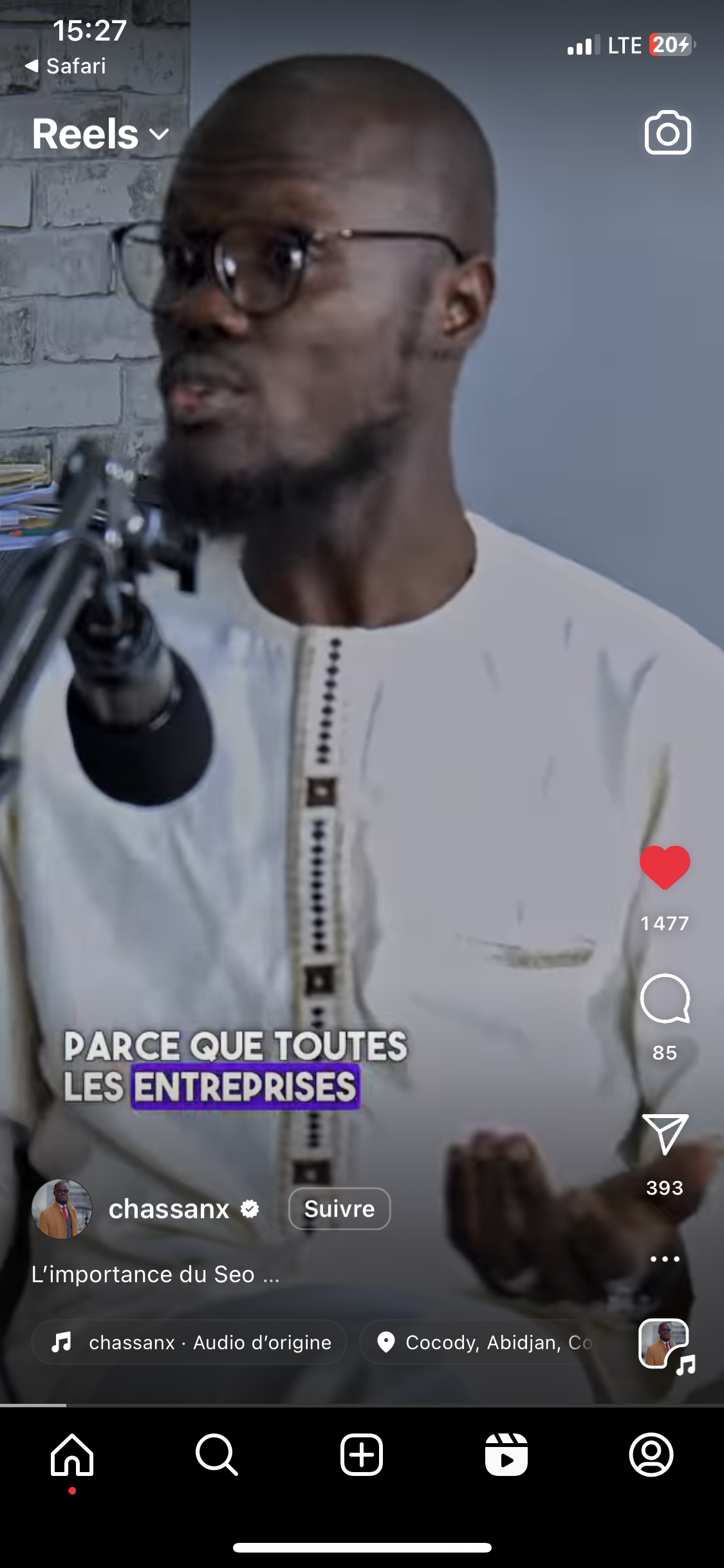This screenshot has width=724, height=1568.
Task: View chassanx profile picture
Action: click(x=62, y=1209)
